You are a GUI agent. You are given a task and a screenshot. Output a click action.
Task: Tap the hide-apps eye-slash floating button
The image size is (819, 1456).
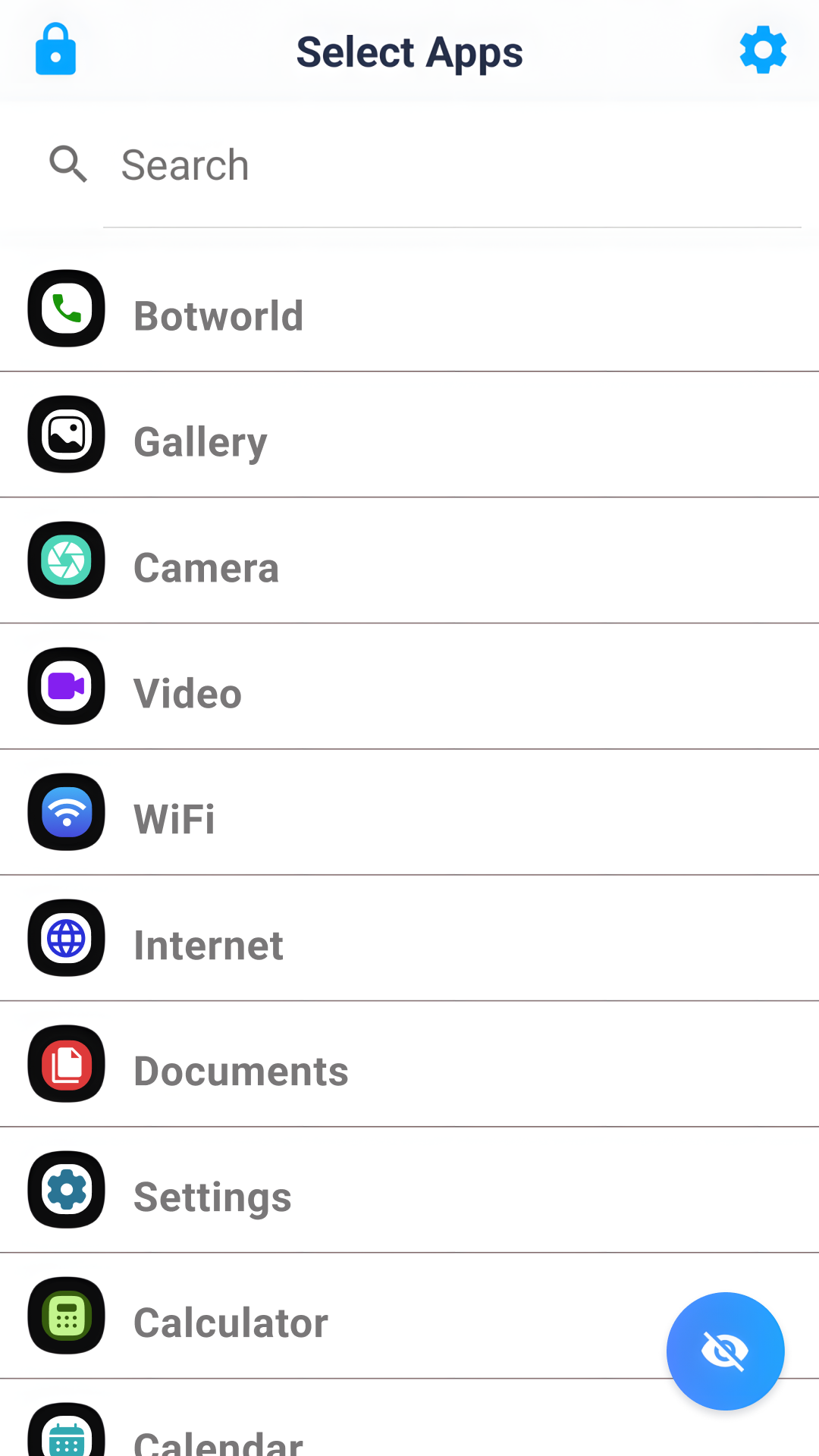click(x=725, y=1351)
